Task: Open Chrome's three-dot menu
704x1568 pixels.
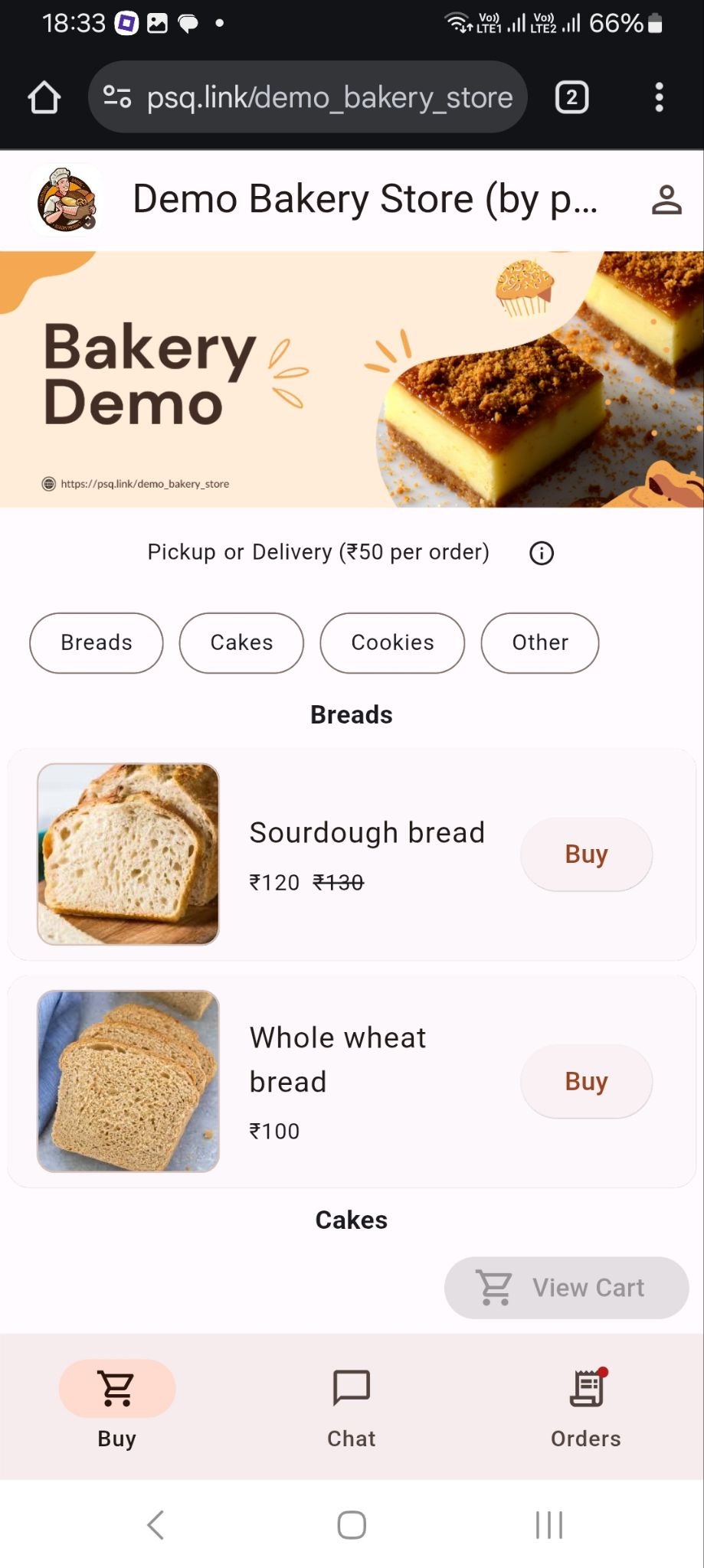Action: [x=659, y=97]
